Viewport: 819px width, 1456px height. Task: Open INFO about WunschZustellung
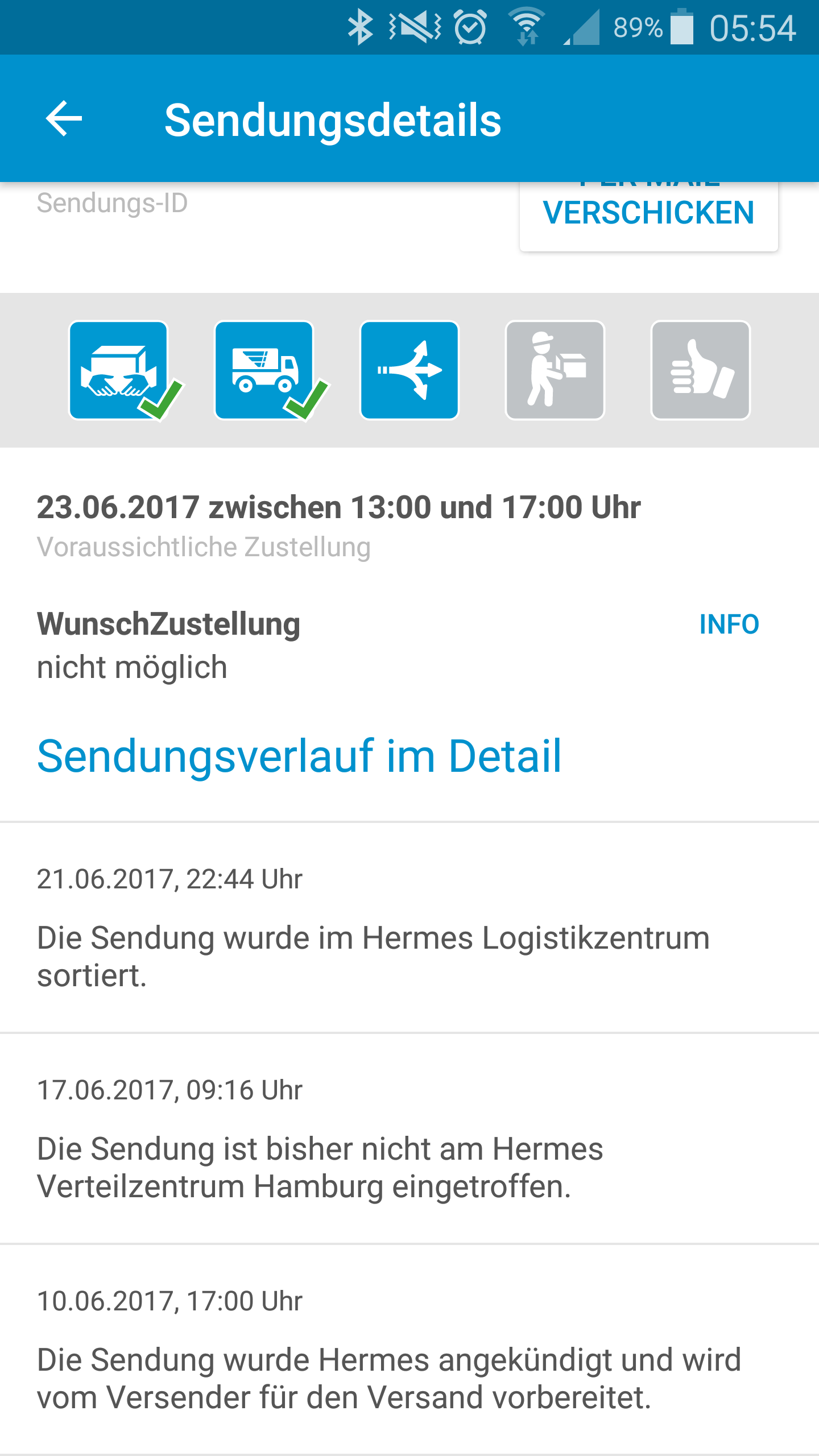[729, 624]
